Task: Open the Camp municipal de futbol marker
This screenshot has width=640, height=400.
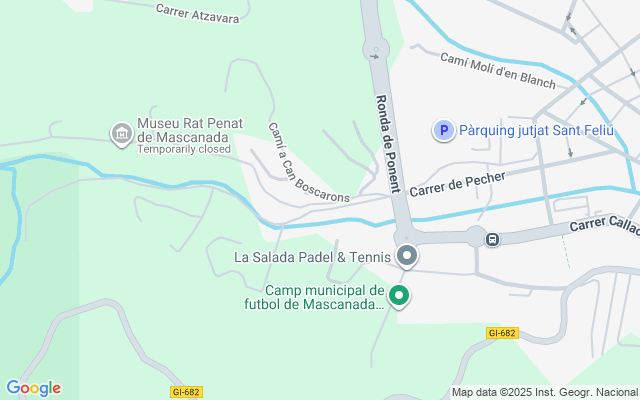Action: point(399,296)
